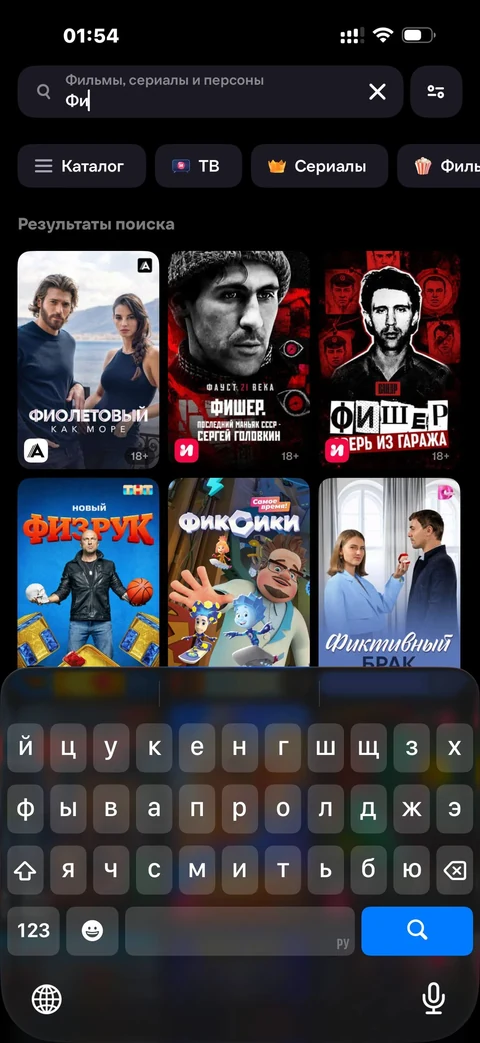Start voice dictation with the microphone
The width and height of the screenshot is (480, 1043).
433,998
